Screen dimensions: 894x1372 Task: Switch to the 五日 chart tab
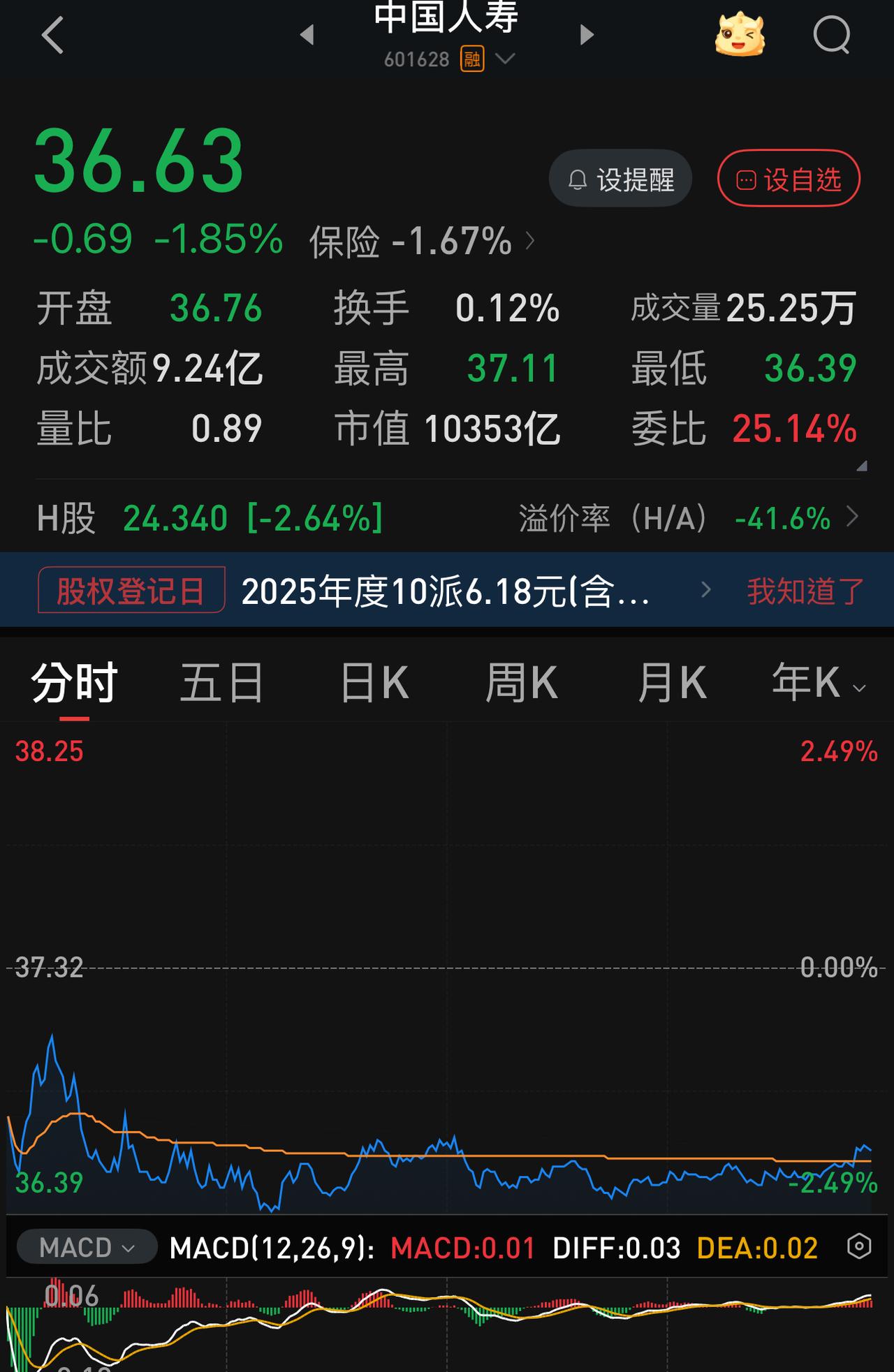220,681
